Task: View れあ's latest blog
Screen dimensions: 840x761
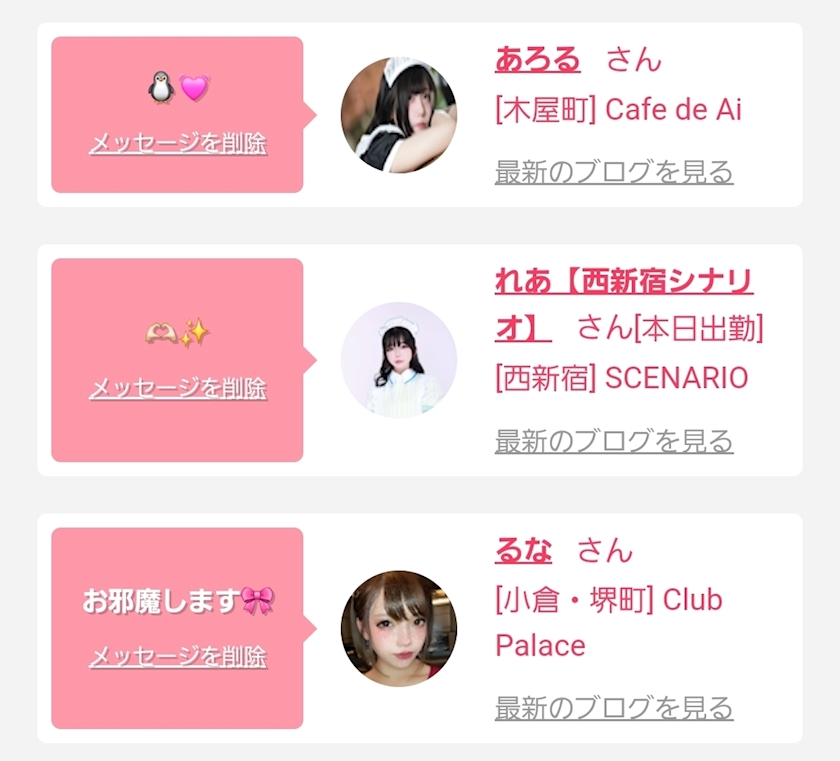Action: 614,441
